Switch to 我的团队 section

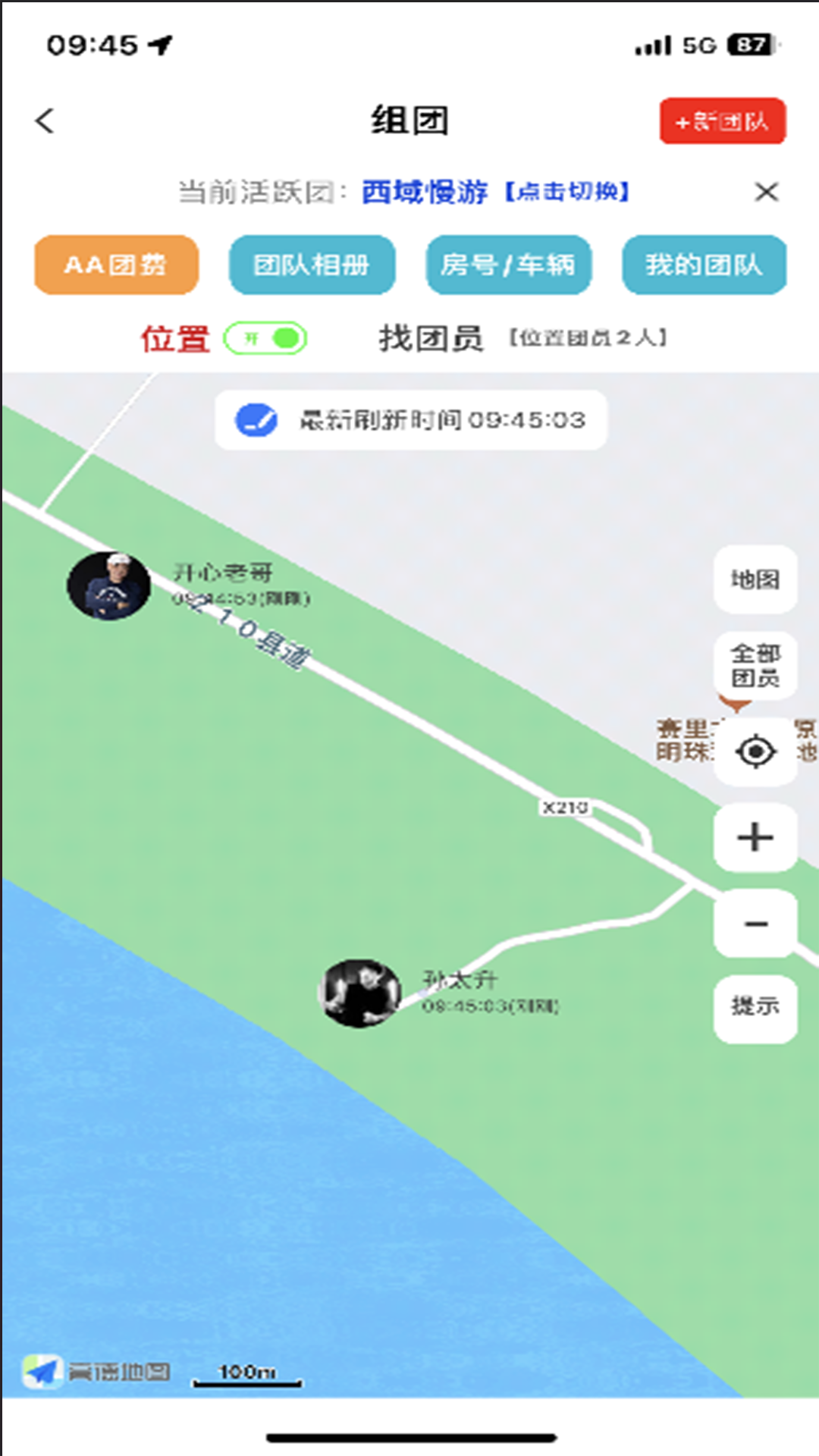click(704, 265)
